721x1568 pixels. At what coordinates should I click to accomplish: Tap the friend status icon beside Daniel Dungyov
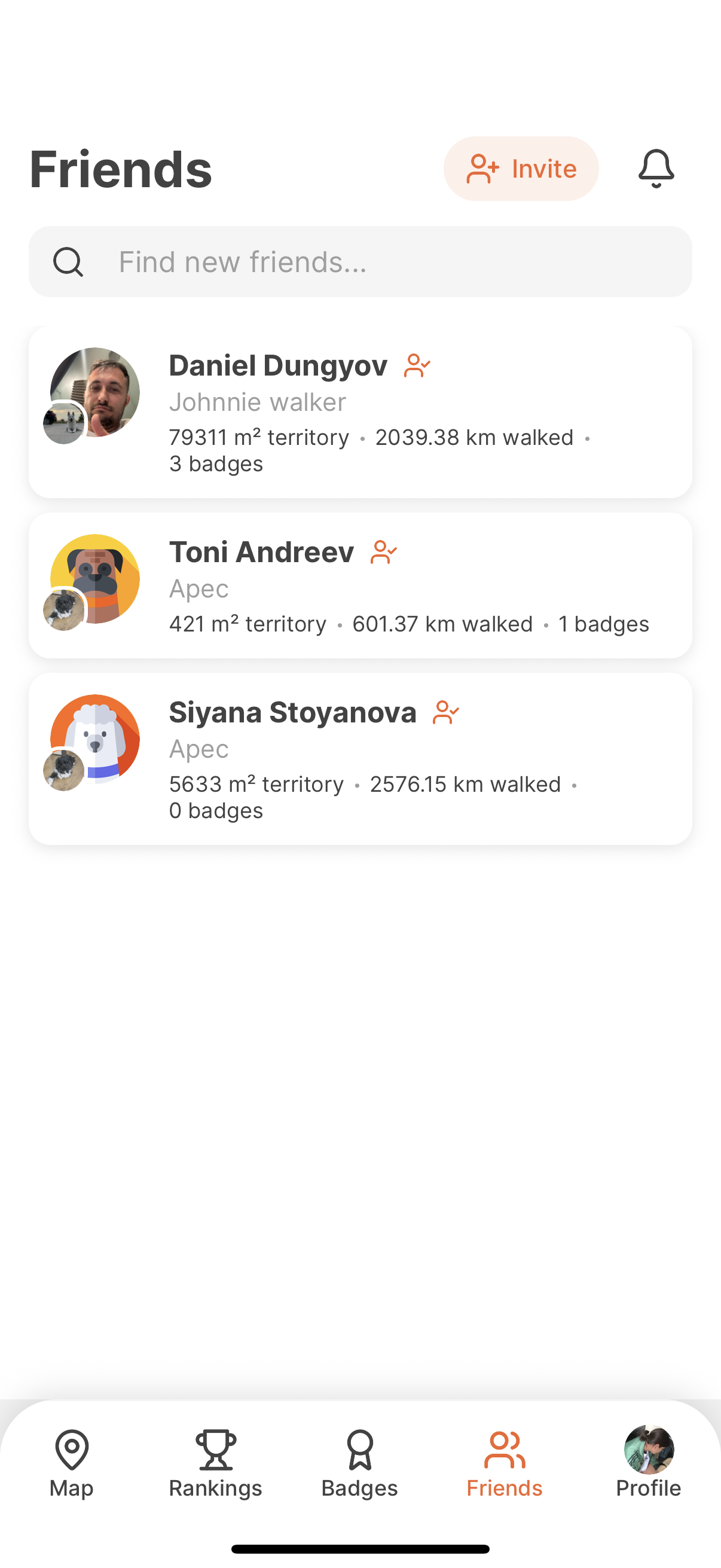pyautogui.click(x=417, y=366)
